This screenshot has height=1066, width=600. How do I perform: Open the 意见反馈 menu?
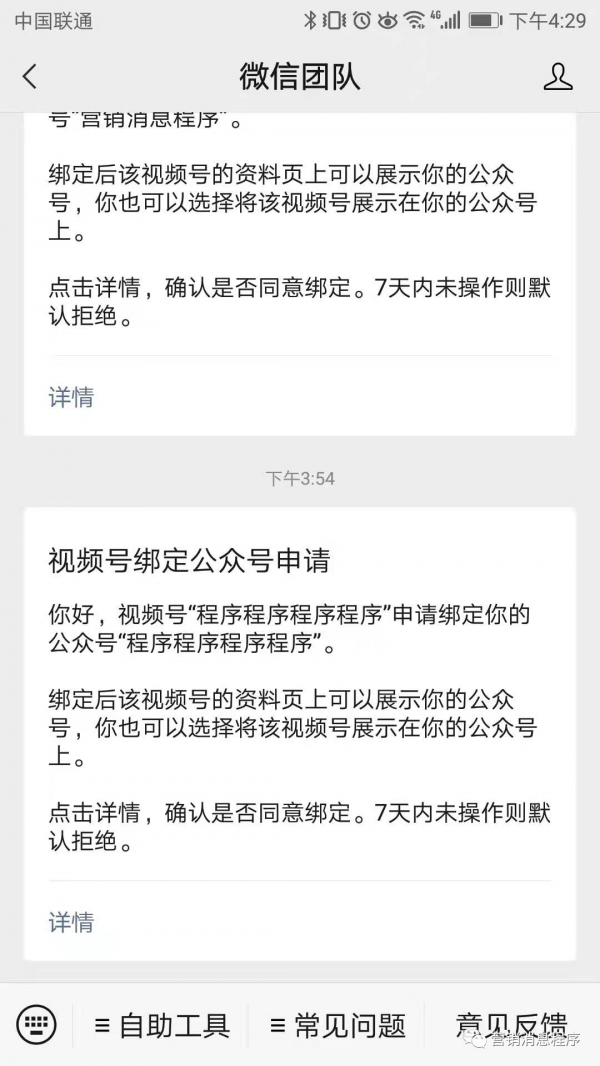click(x=511, y=1025)
